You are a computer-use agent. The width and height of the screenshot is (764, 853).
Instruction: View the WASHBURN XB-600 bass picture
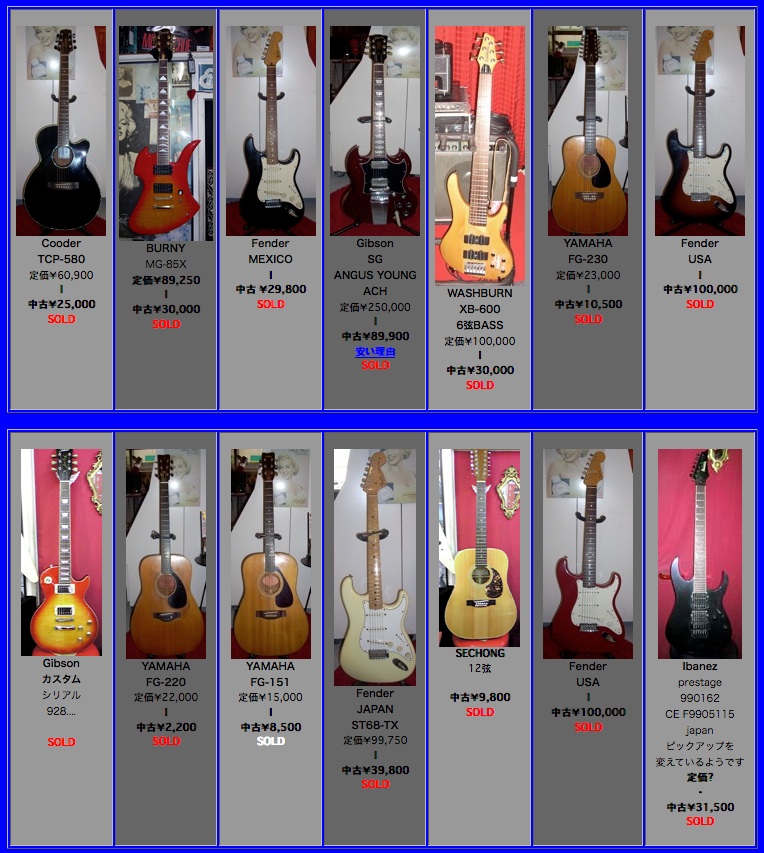tap(479, 155)
